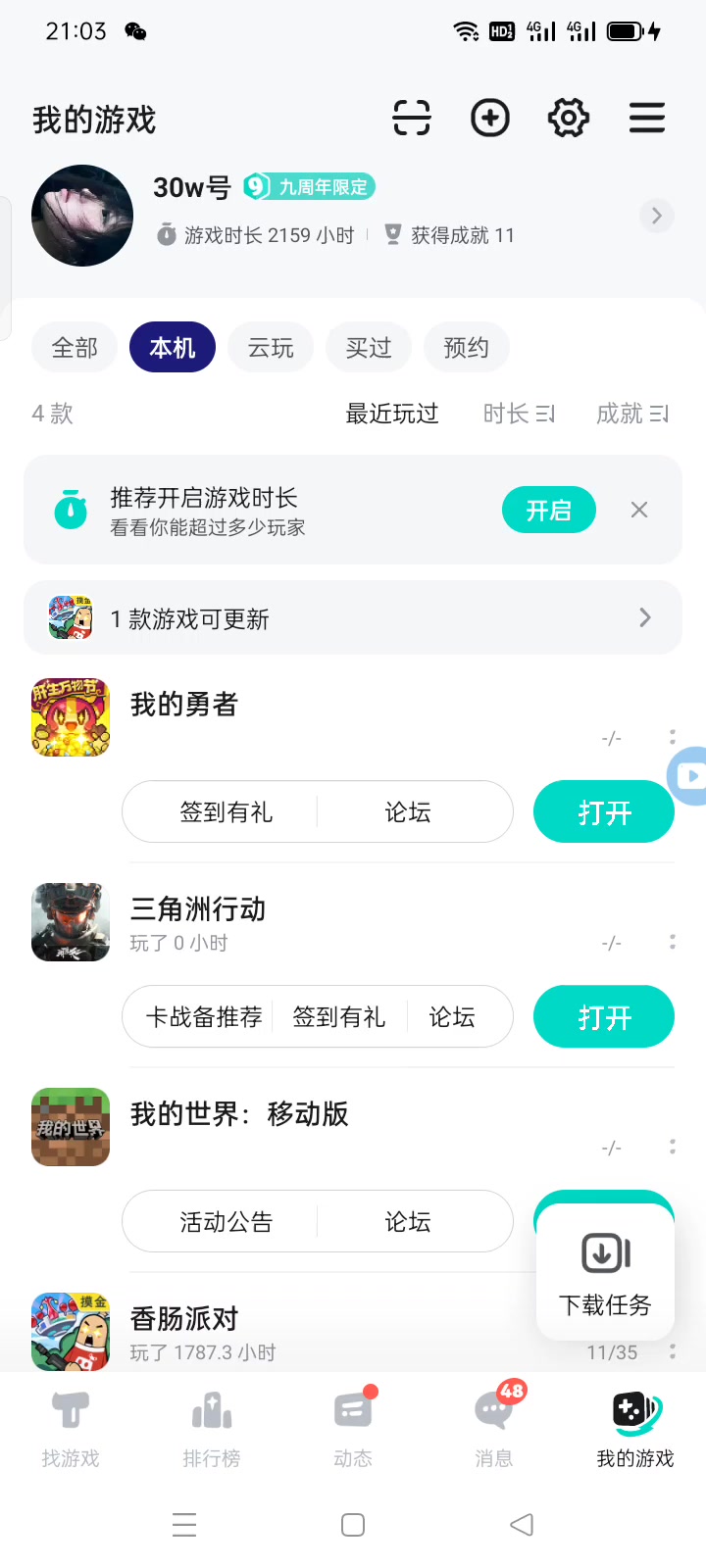Switch to the 预约 chip
Image resolution: width=706 pixels, height=1568 pixels.
coord(467,348)
